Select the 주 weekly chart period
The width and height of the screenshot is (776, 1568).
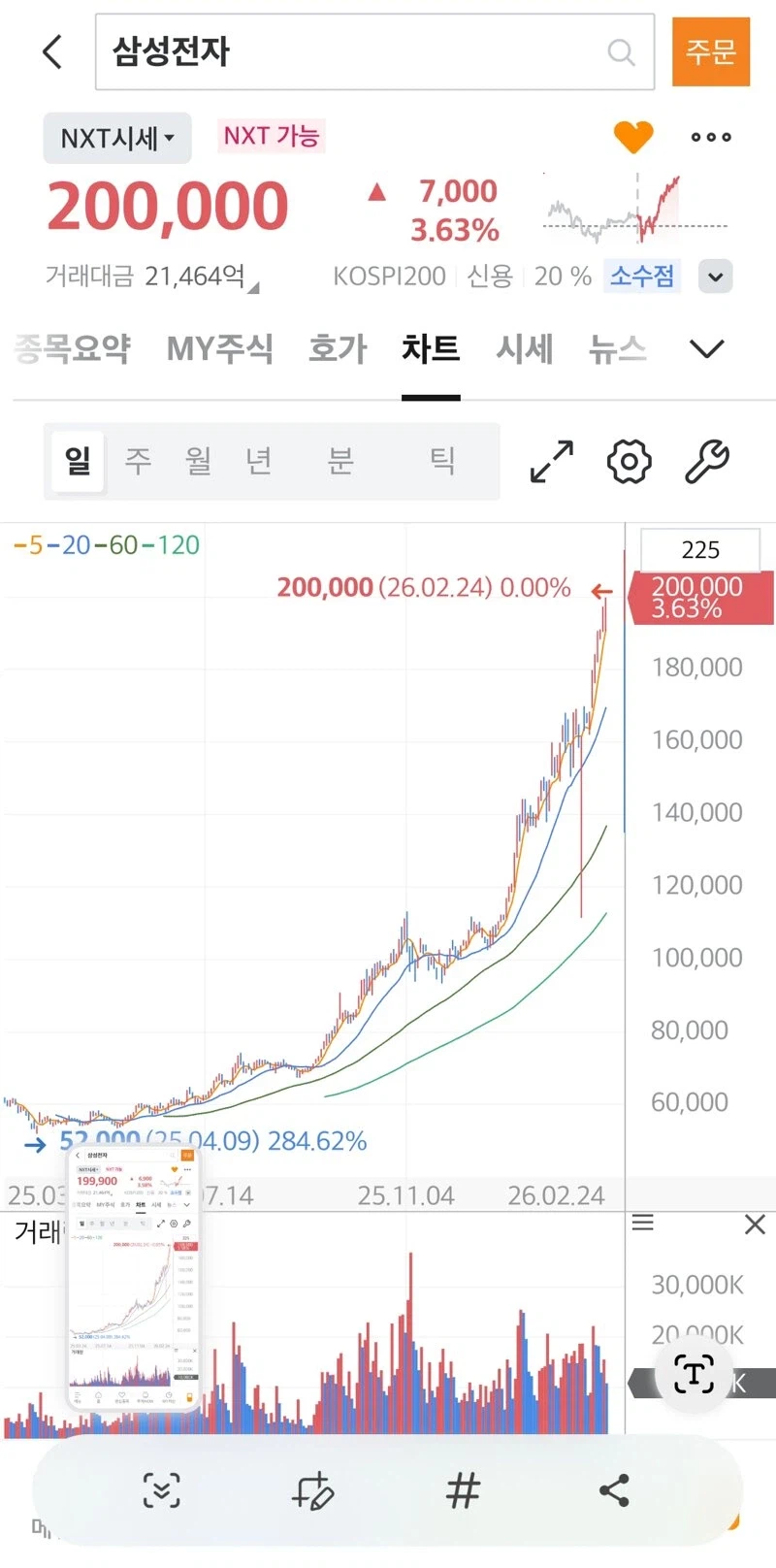point(138,460)
